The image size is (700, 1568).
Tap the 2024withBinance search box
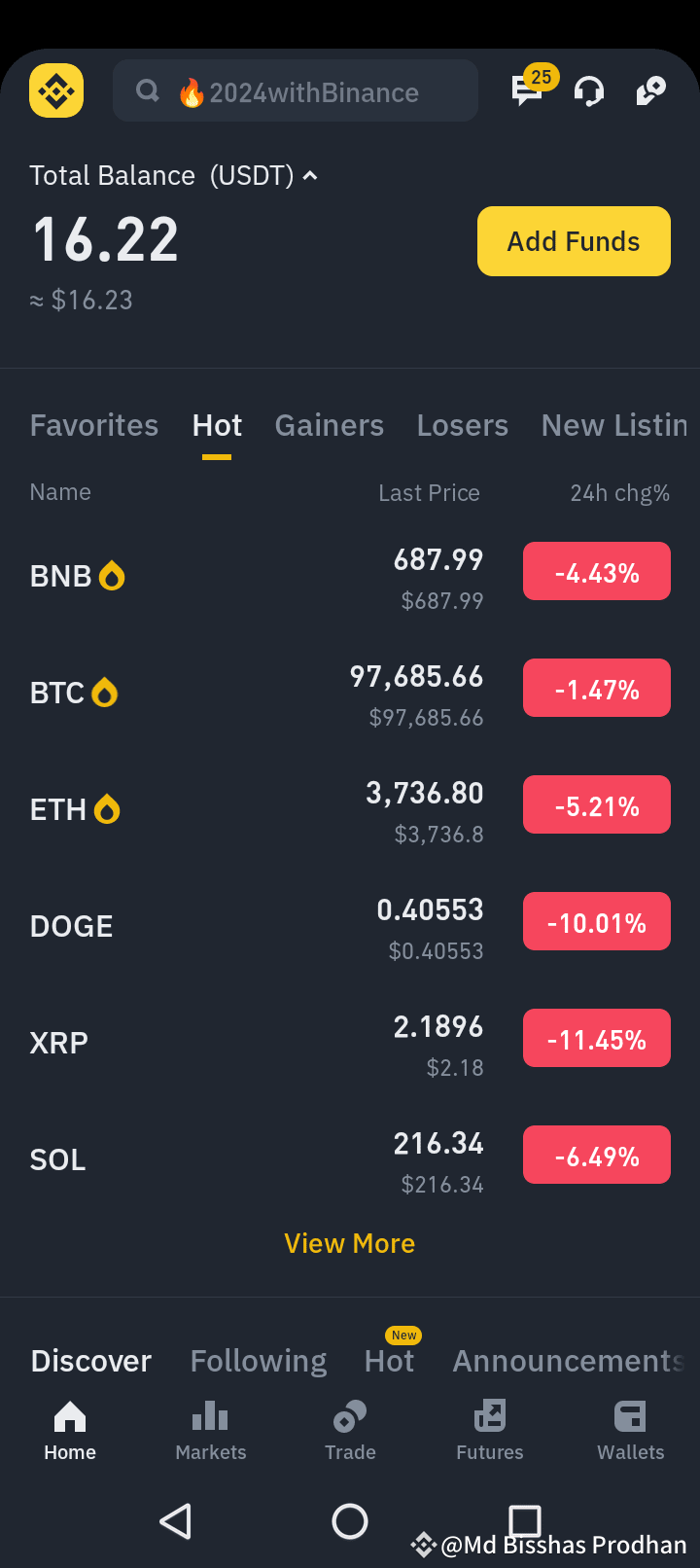coord(296,90)
